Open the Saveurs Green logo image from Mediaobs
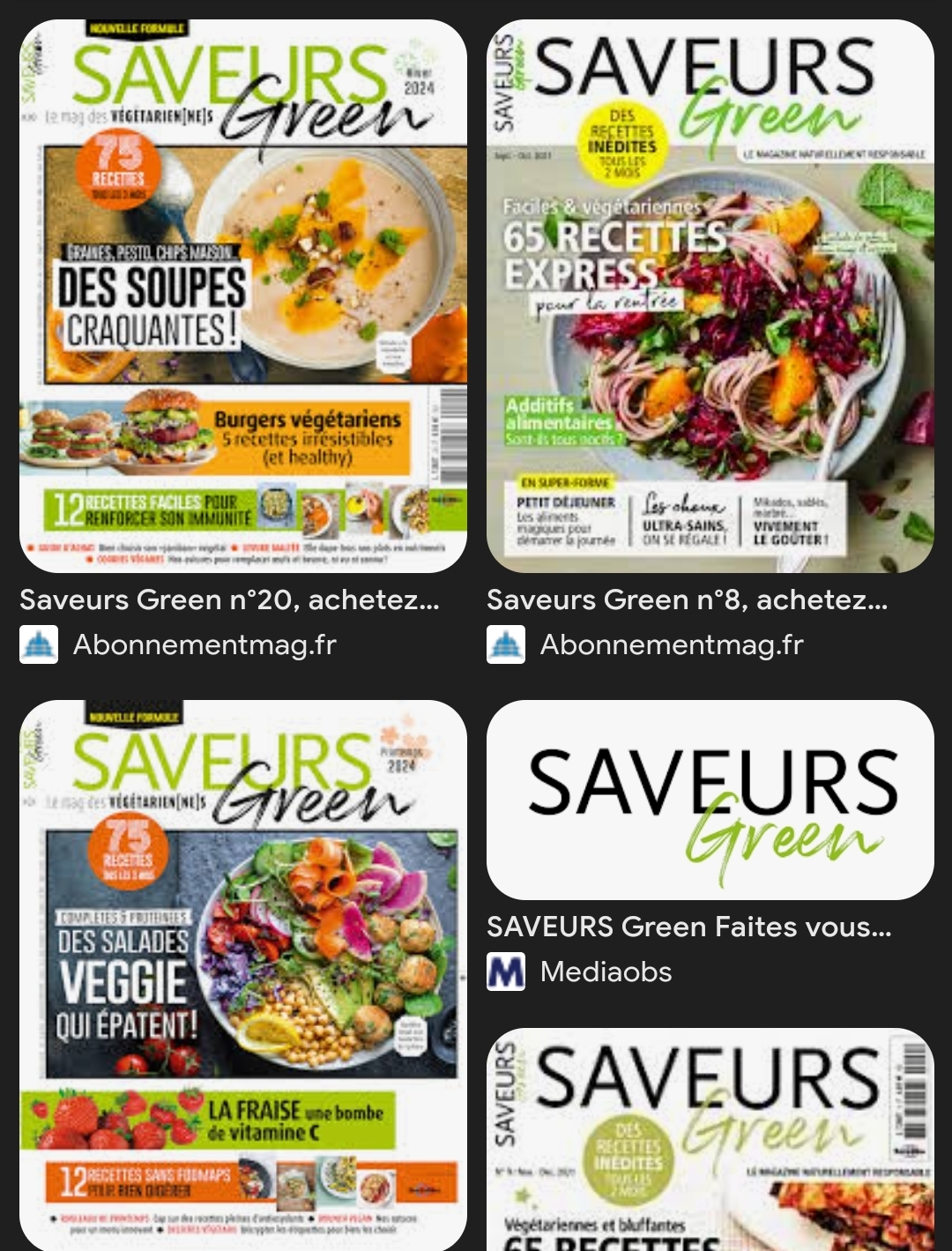 [x=710, y=800]
